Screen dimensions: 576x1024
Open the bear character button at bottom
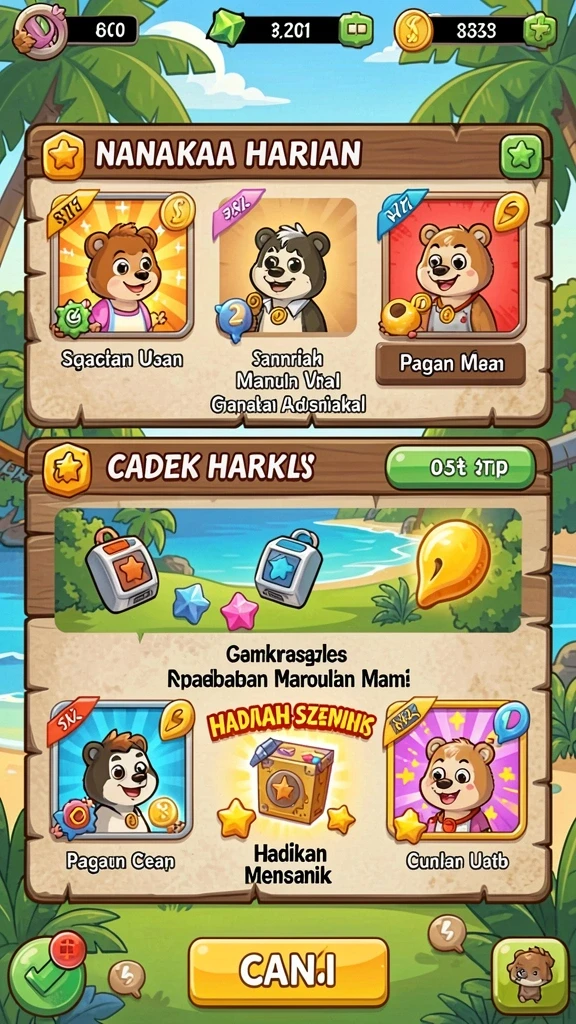point(530,976)
